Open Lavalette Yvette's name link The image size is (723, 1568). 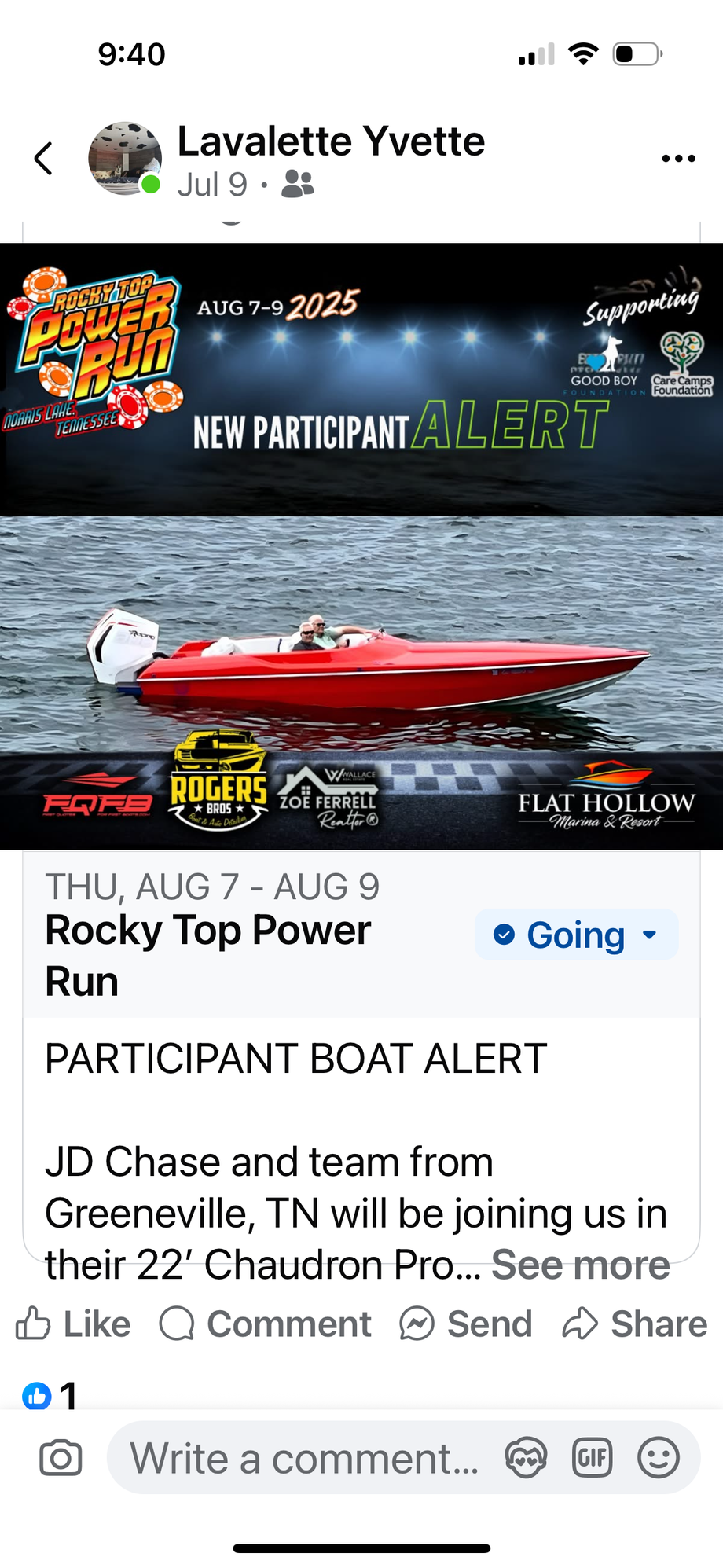pyautogui.click(x=331, y=141)
